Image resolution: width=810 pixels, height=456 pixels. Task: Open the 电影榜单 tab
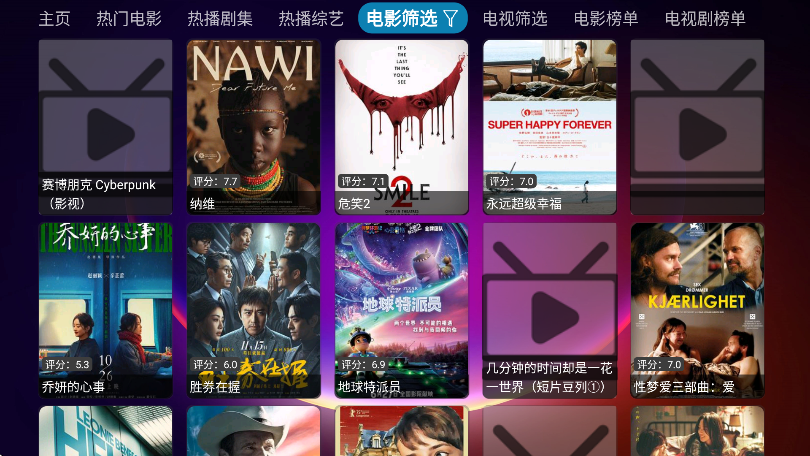pos(606,18)
